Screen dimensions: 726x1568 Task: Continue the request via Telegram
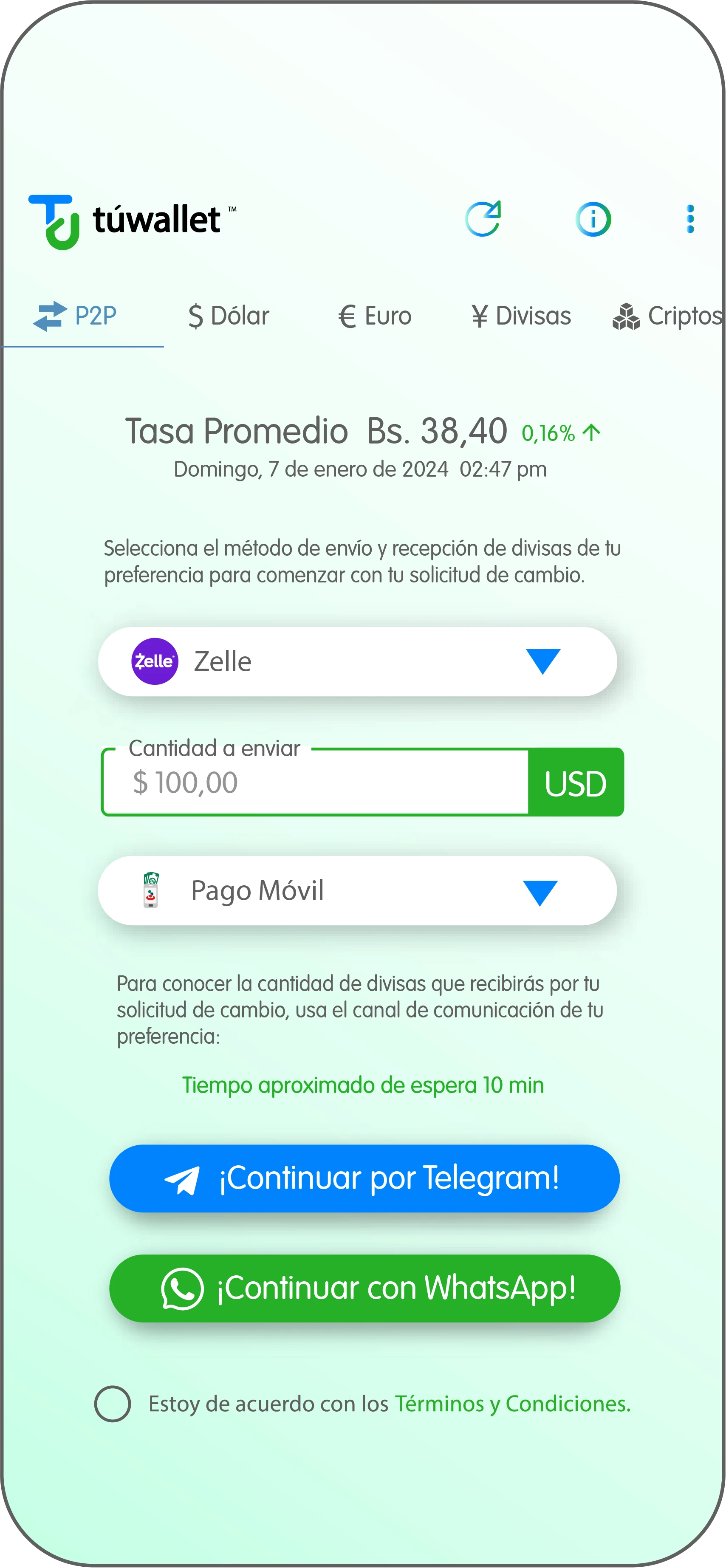[364, 1178]
